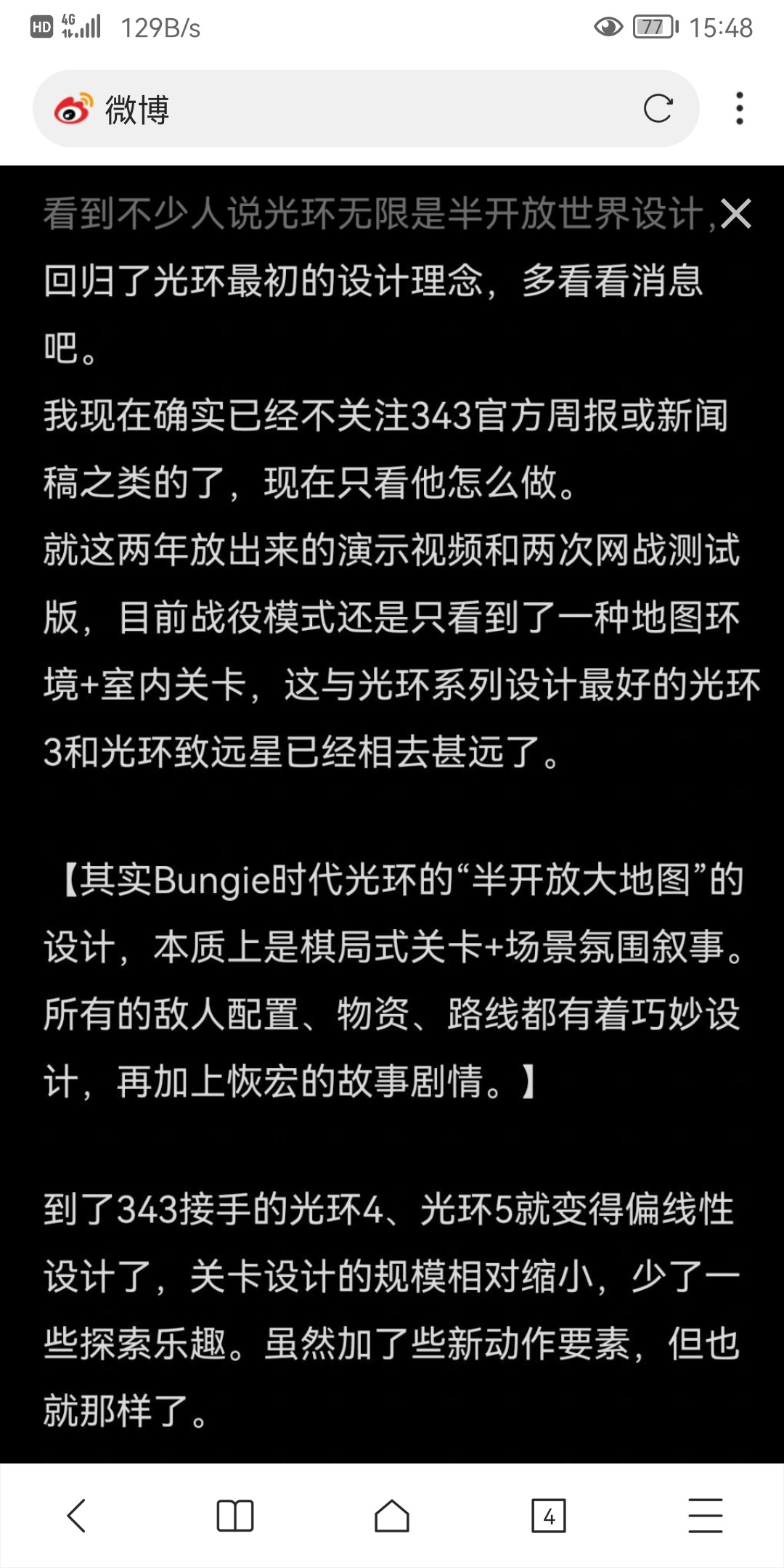Close the expanded Weibo post overlay
This screenshot has width=784, height=1568.
point(736,214)
